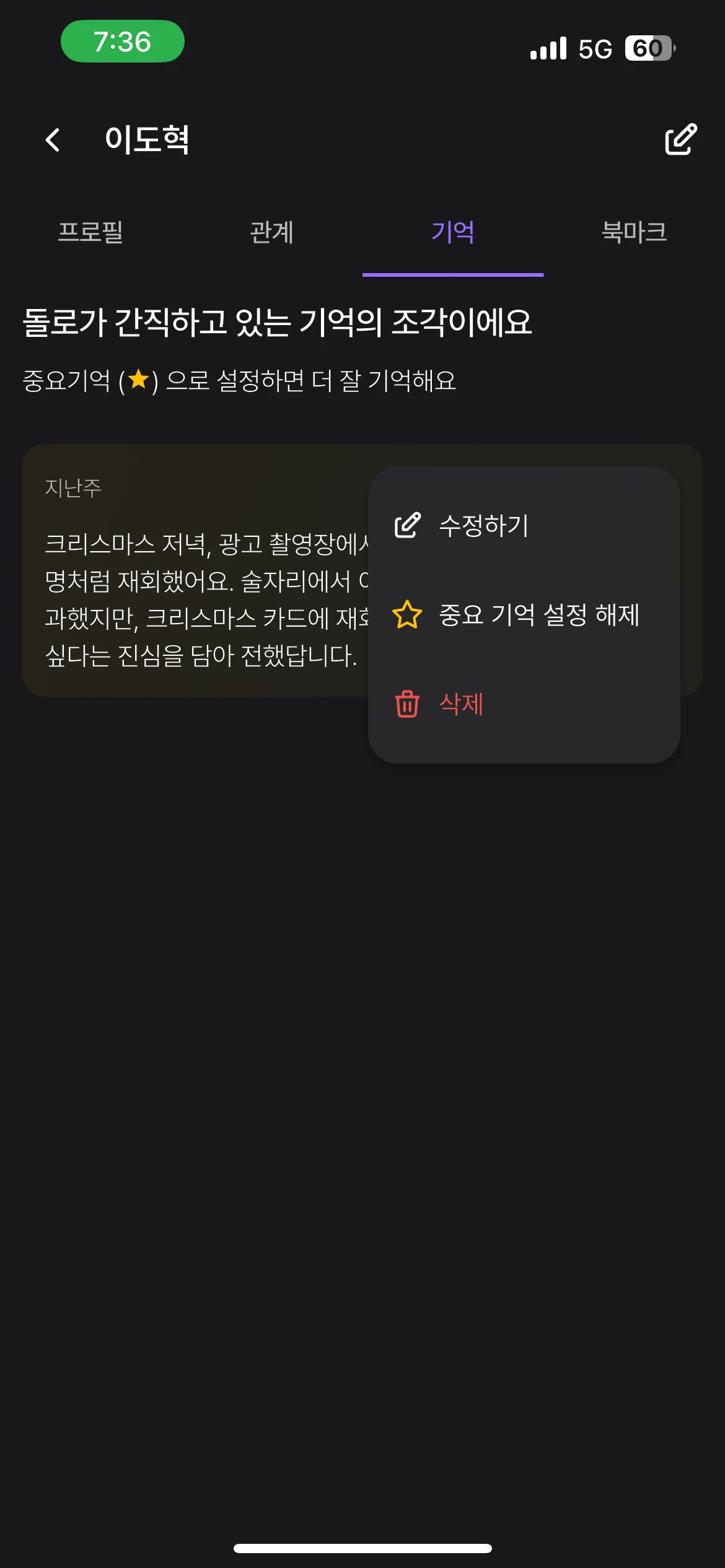The width and height of the screenshot is (725, 1568).
Task: Choose 수정하기 from the popup menu
Action: point(483,526)
